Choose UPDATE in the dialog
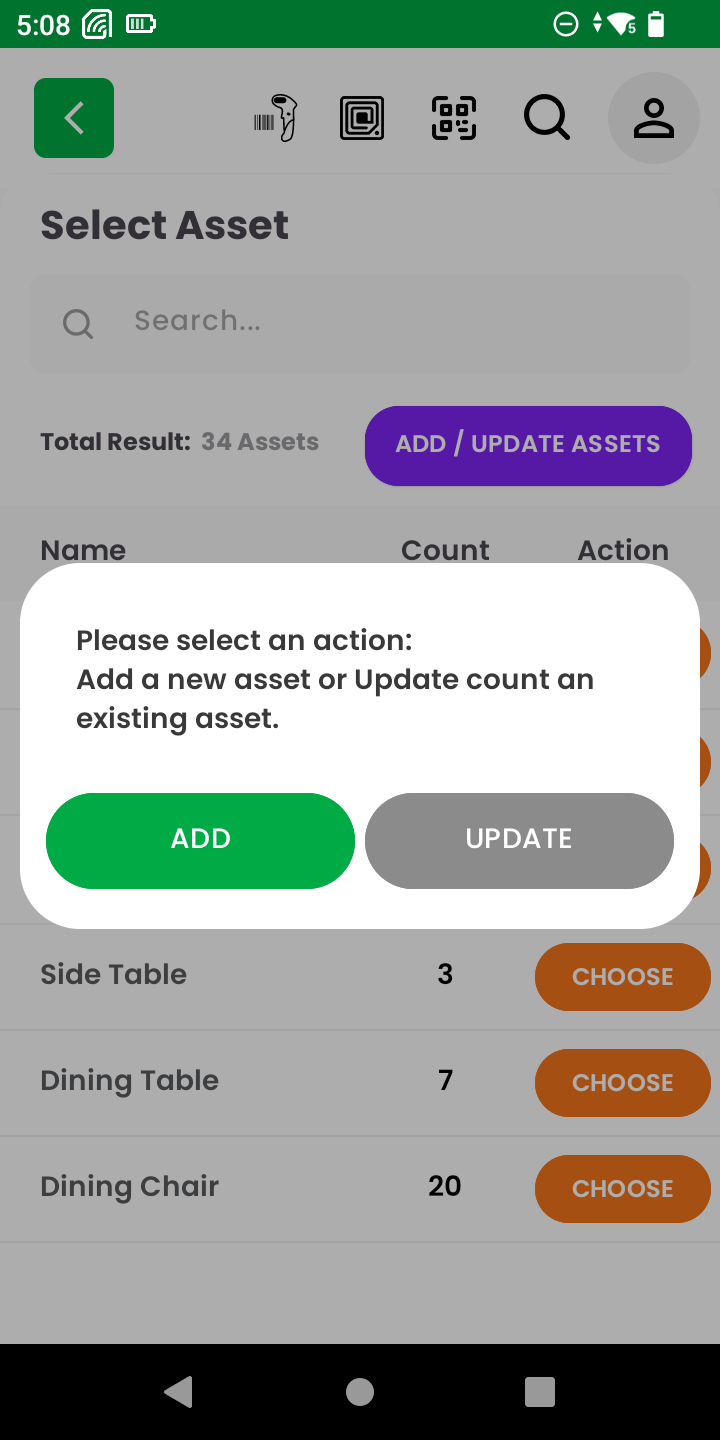Viewport: 720px width, 1440px height. coord(519,840)
